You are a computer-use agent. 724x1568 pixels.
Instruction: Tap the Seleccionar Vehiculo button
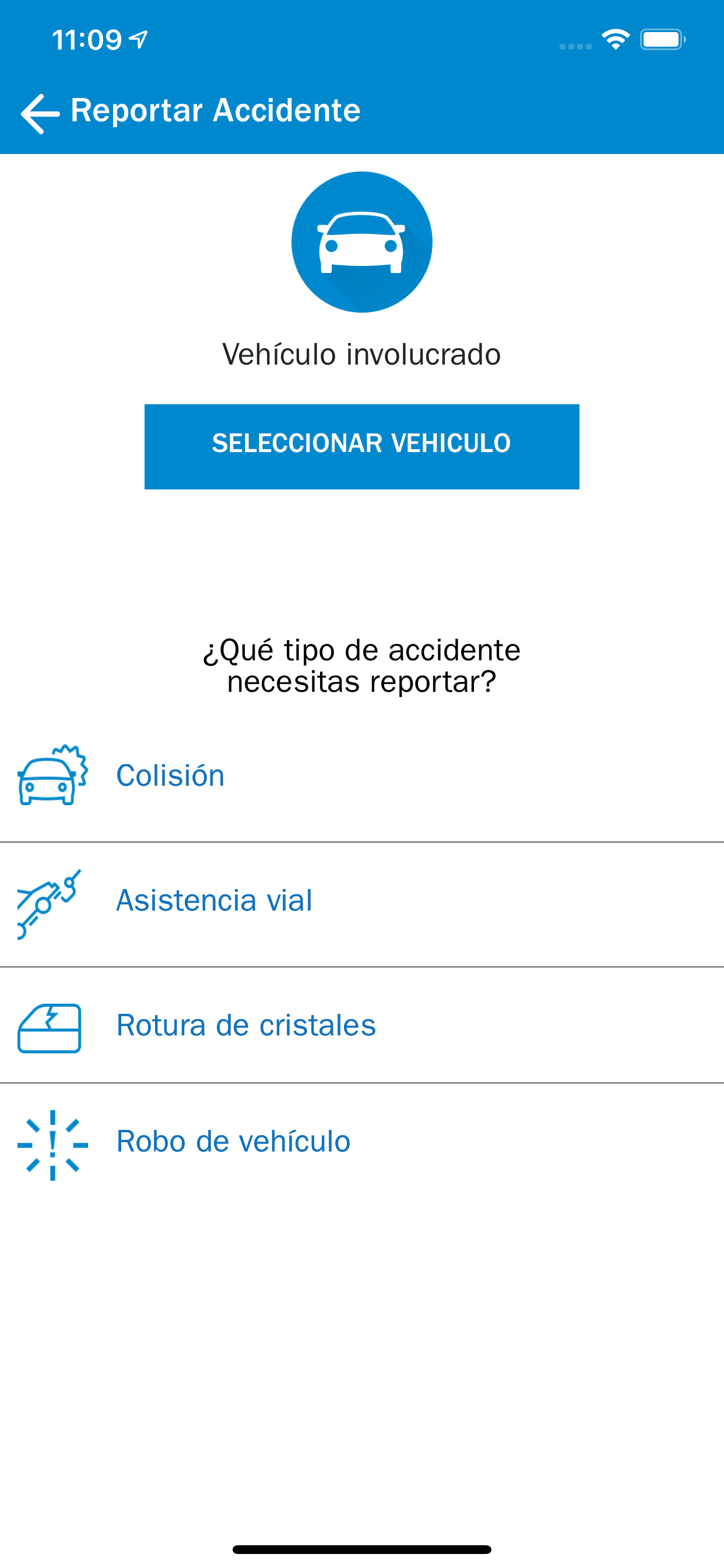362,446
